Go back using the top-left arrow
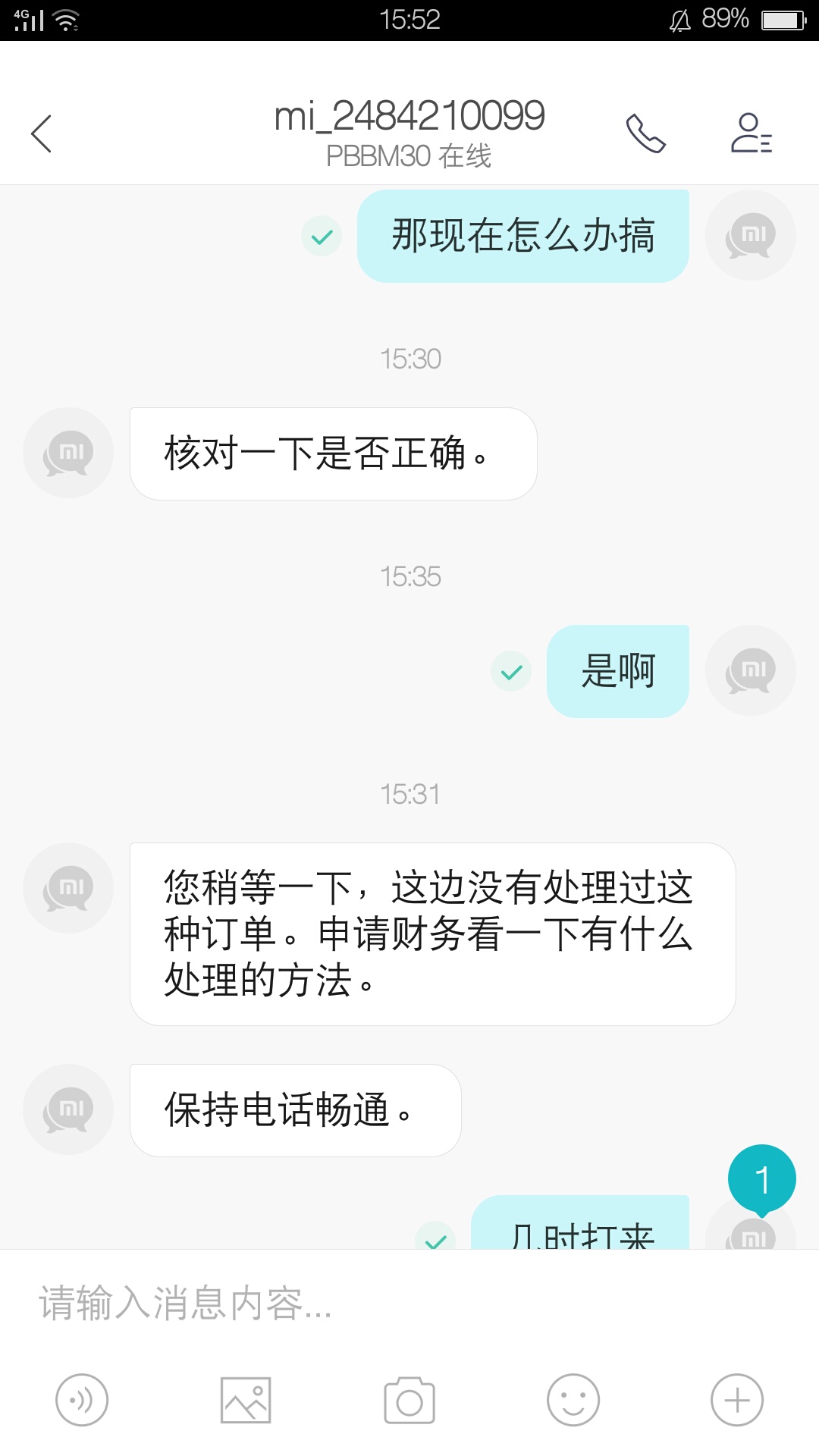 pos(41,133)
